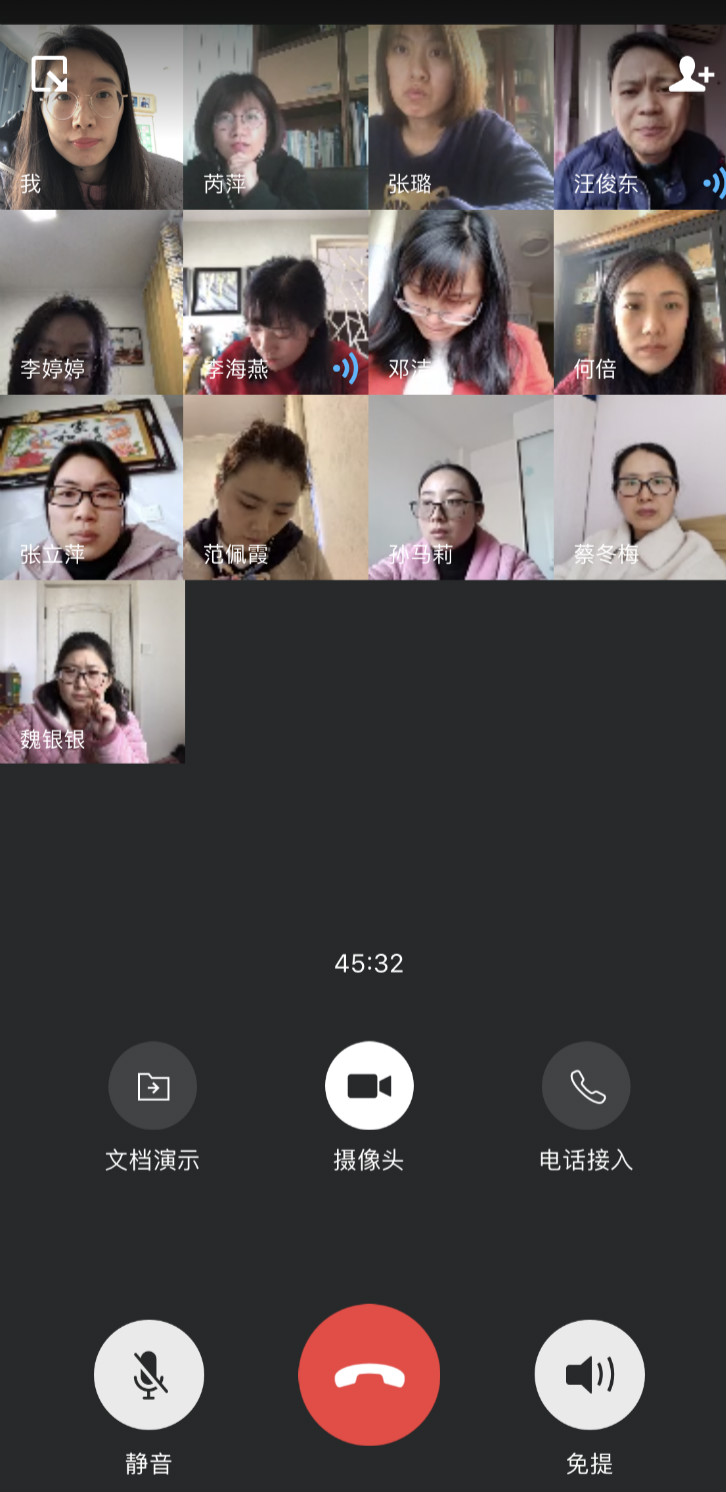The width and height of the screenshot is (726, 1492).
Task: Open 文档演示 document presentation
Action: pos(152,1086)
